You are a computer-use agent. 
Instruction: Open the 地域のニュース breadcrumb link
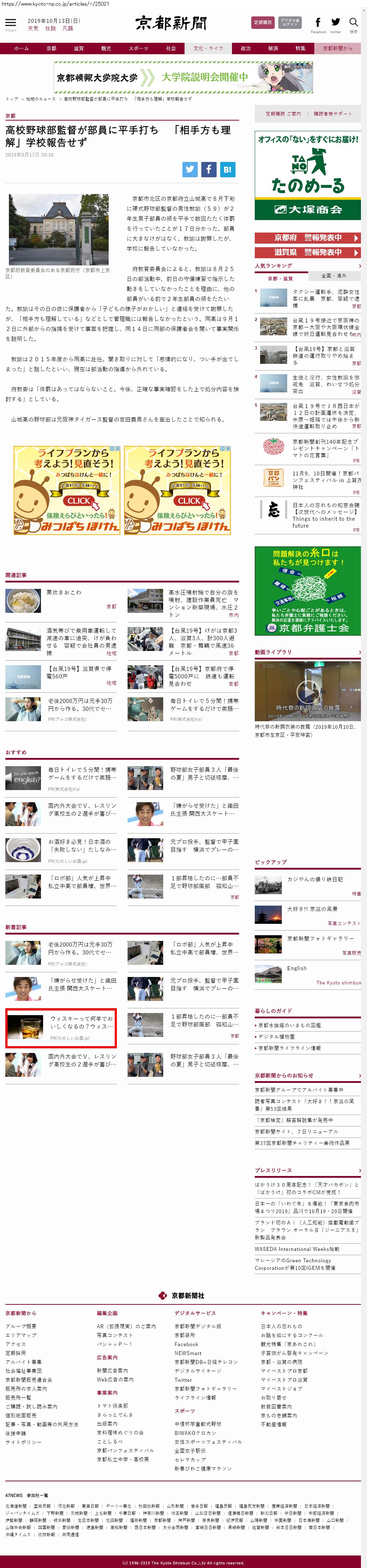41,98
